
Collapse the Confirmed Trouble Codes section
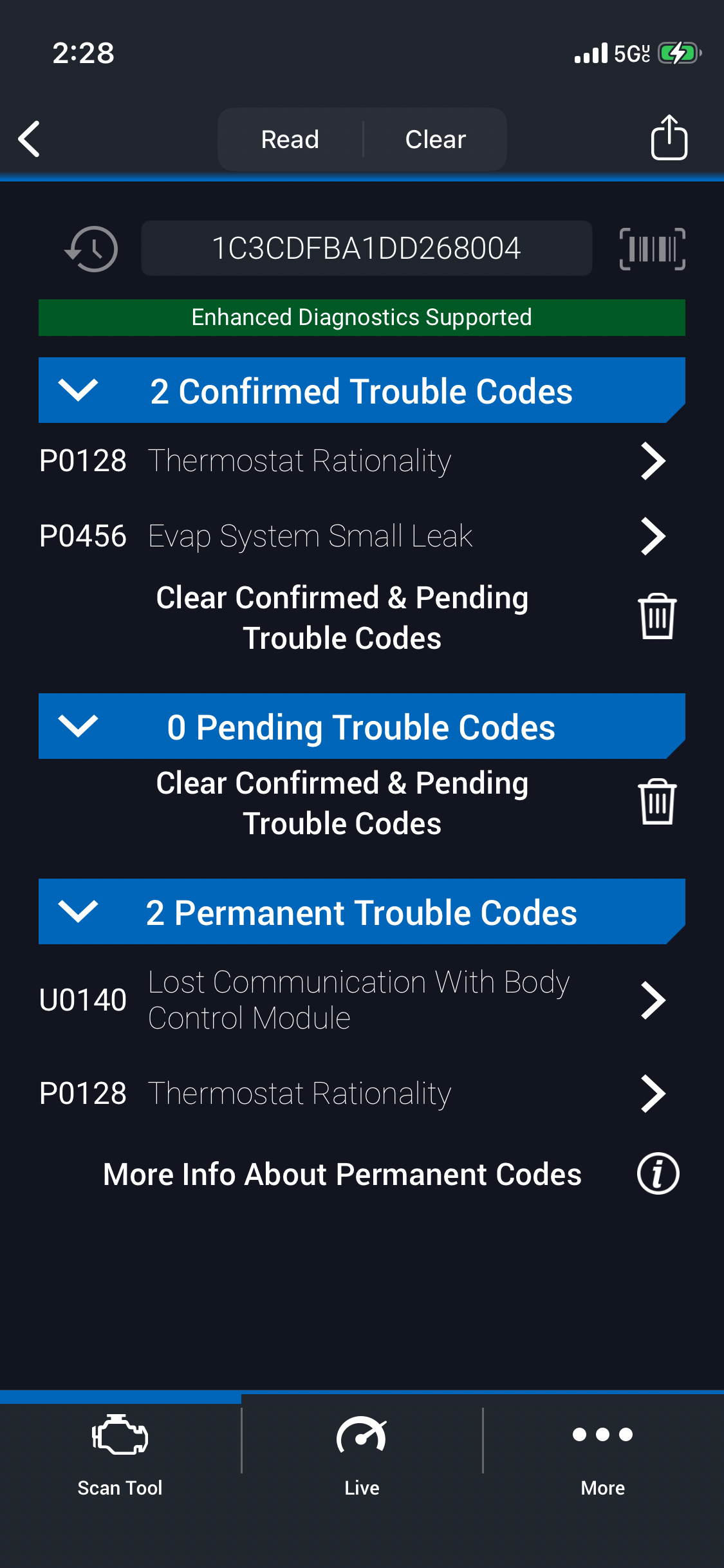click(79, 391)
